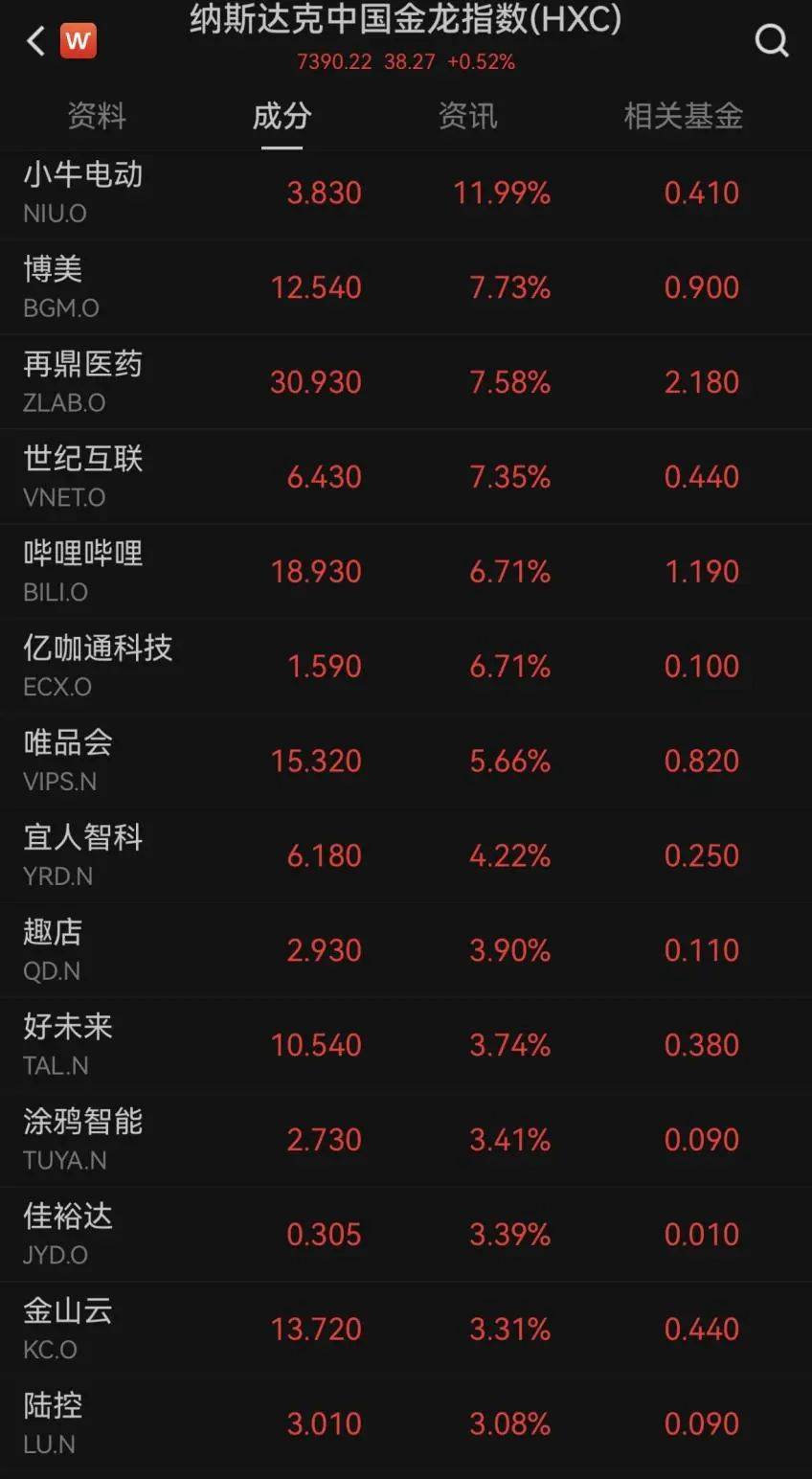Select the 成分 tab

282,116
